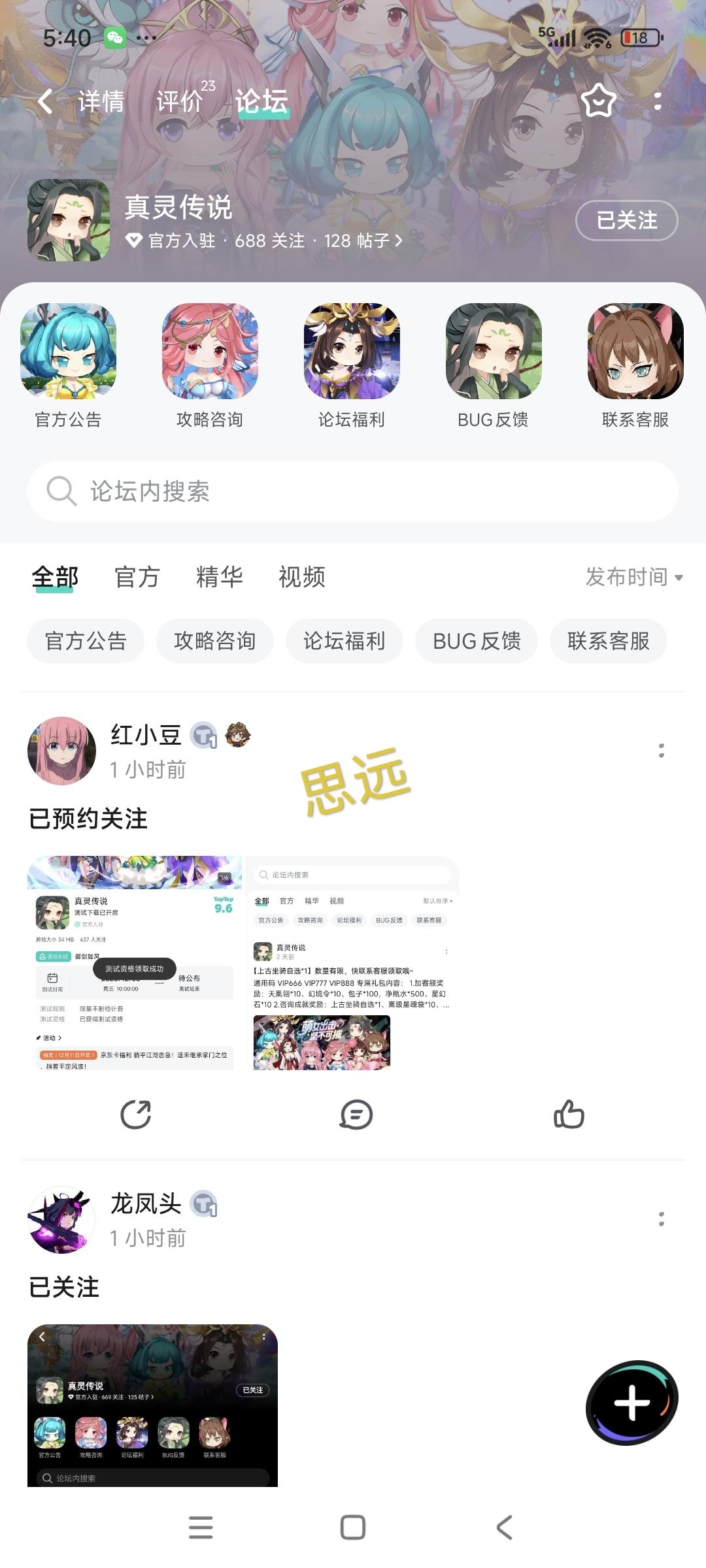Open more options on 龙凤头's post
The width and height of the screenshot is (706, 1568).
coord(662,1219)
